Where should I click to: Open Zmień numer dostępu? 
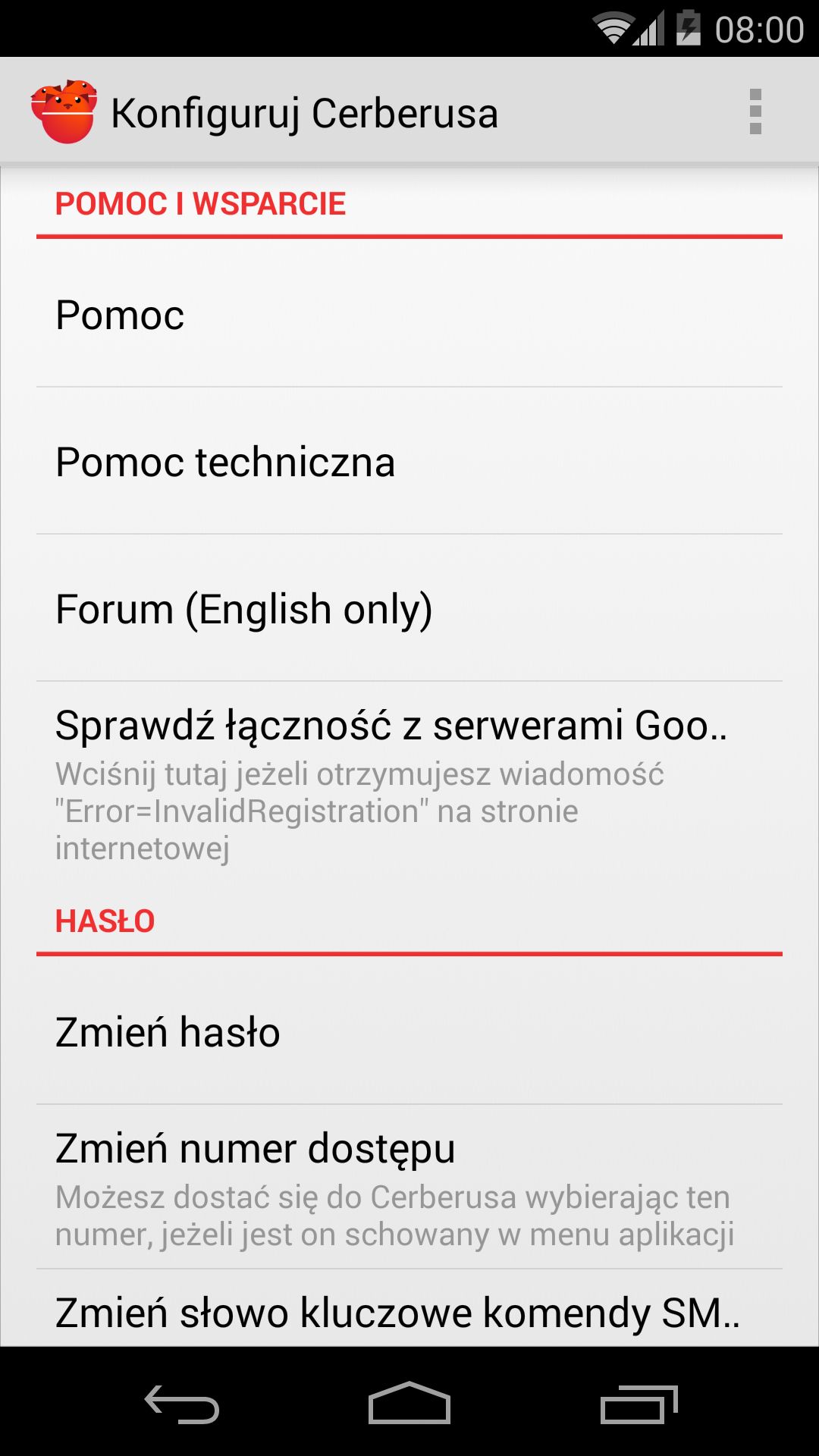(x=409, y=1187)
